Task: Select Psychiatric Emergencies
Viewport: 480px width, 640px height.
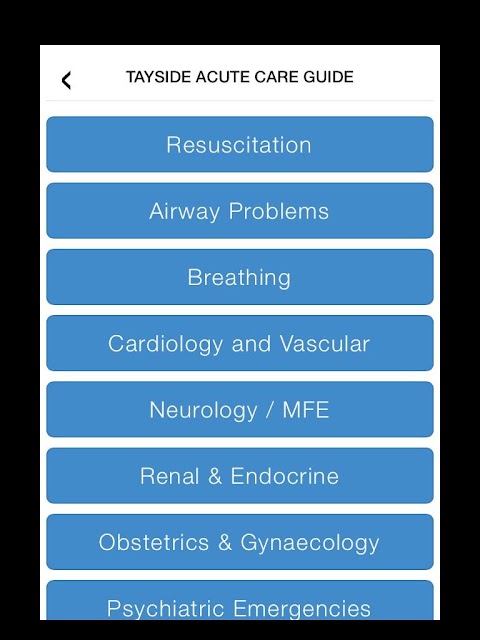Action: tap(240, 600)
